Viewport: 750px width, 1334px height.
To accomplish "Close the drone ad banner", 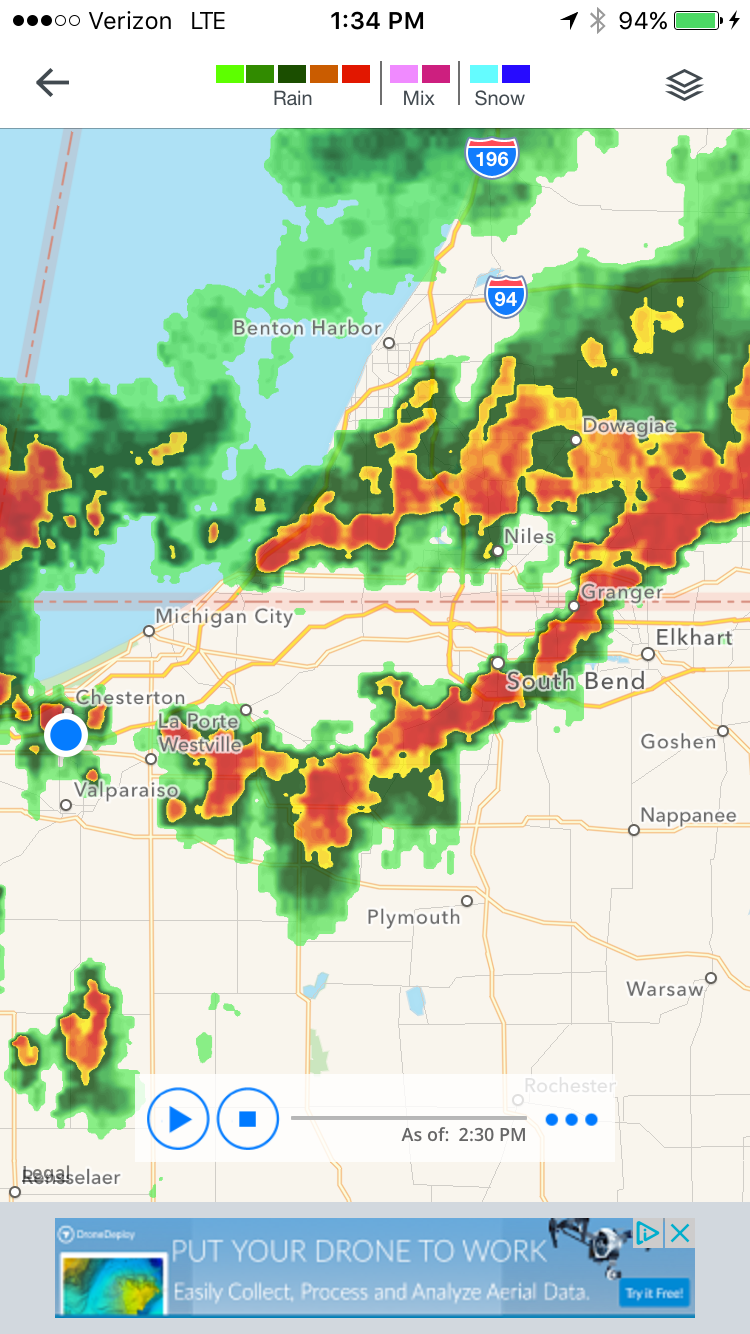I will point(680,1233).
